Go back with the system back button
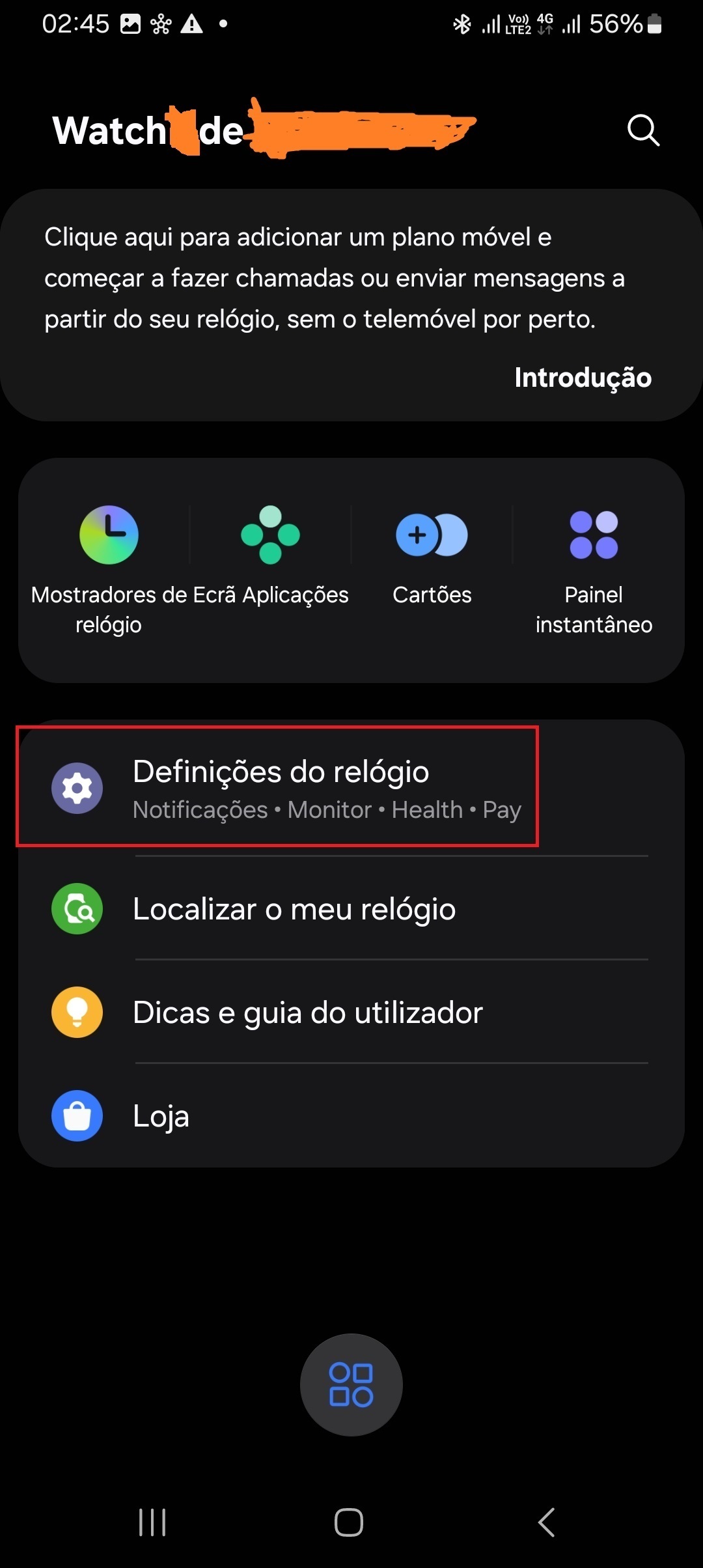 pyautogui.click(x=547, y=1522)
